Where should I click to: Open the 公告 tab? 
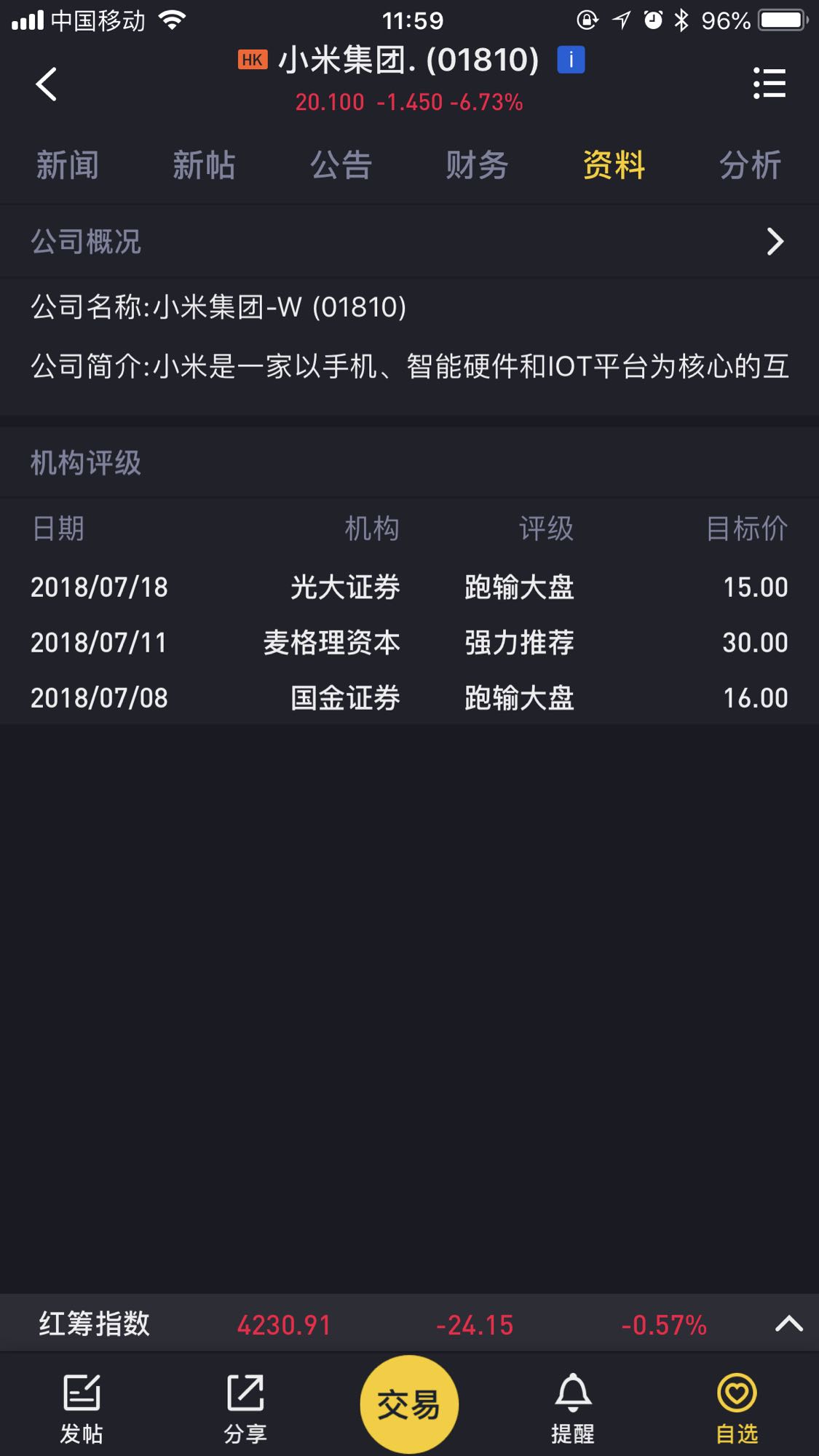point(341,165)
